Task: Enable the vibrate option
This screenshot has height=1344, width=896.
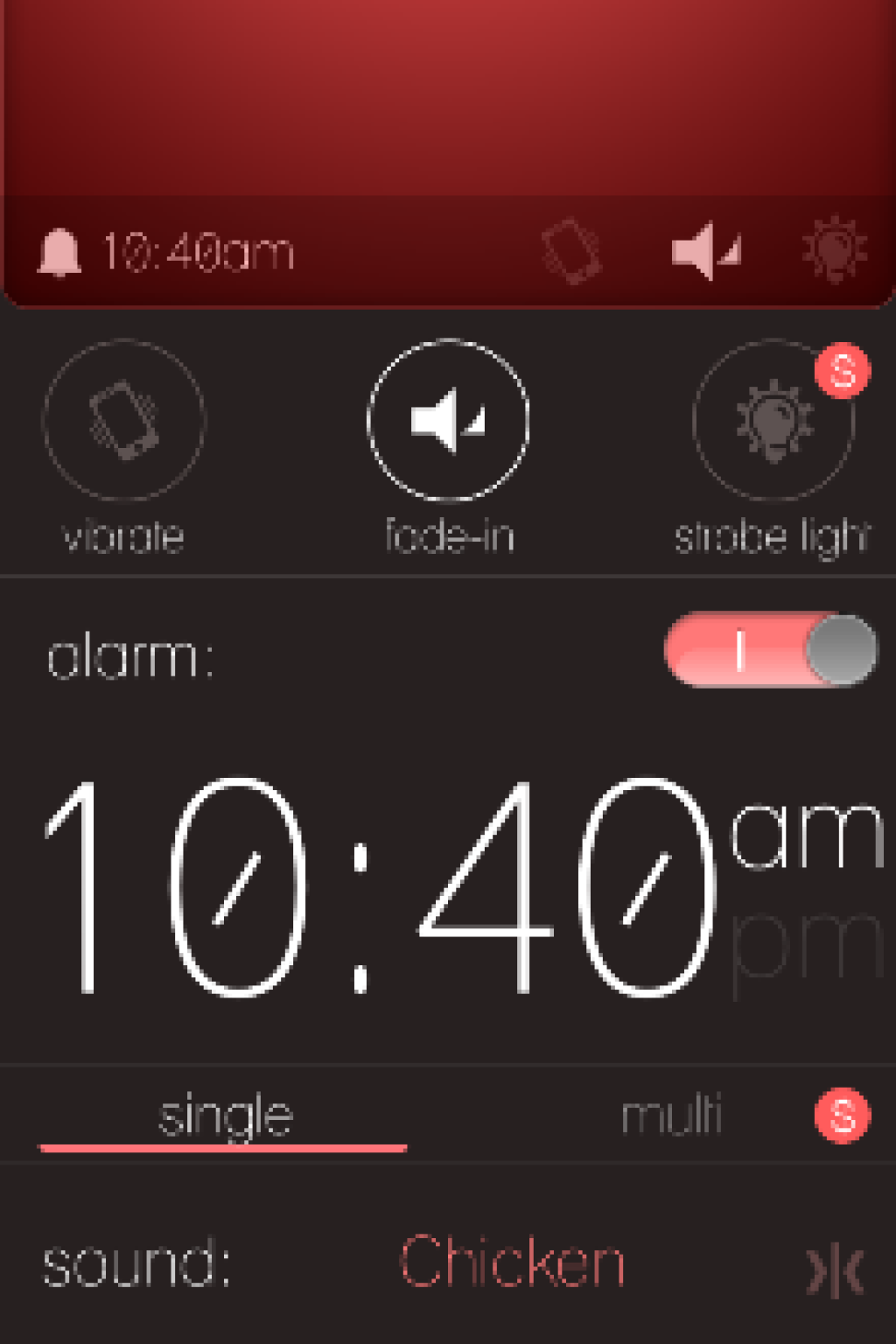Action: click(x=123, y=420)
